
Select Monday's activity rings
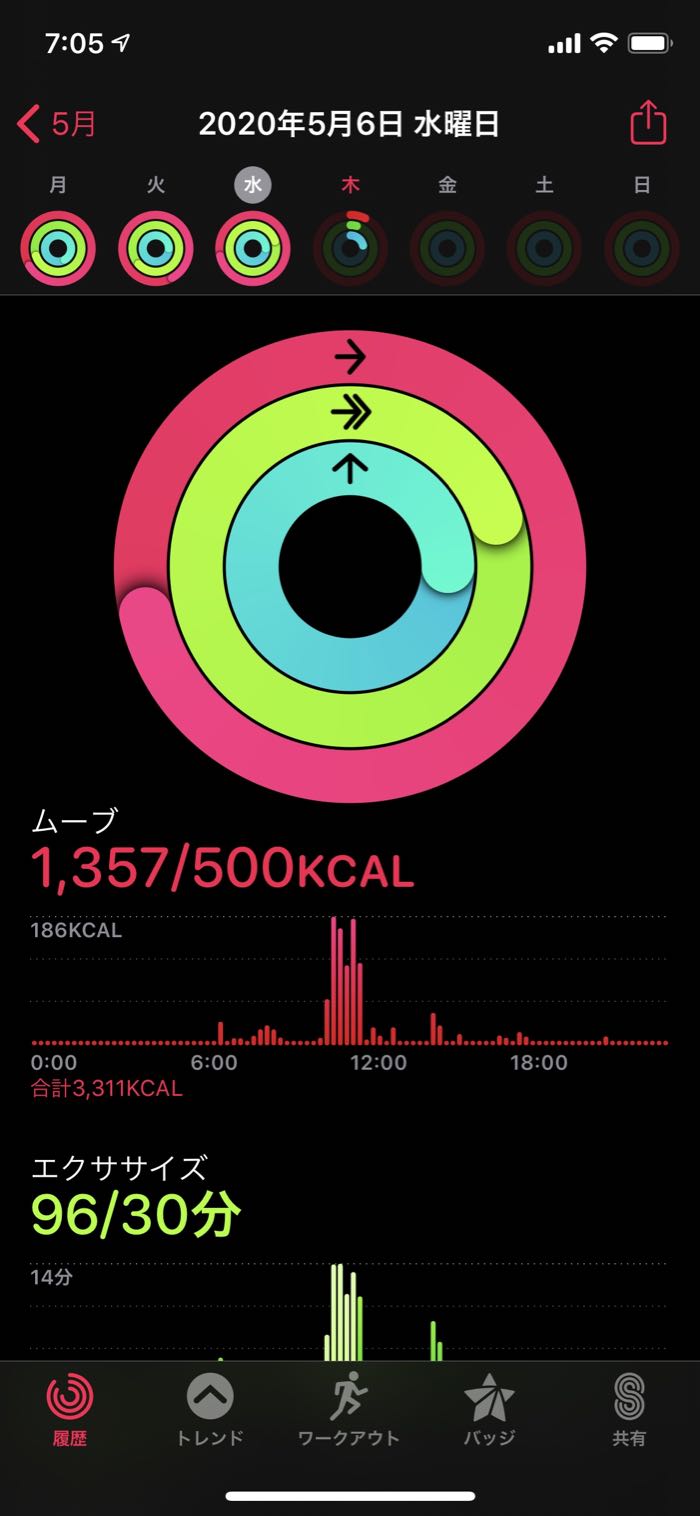(58, 248)
